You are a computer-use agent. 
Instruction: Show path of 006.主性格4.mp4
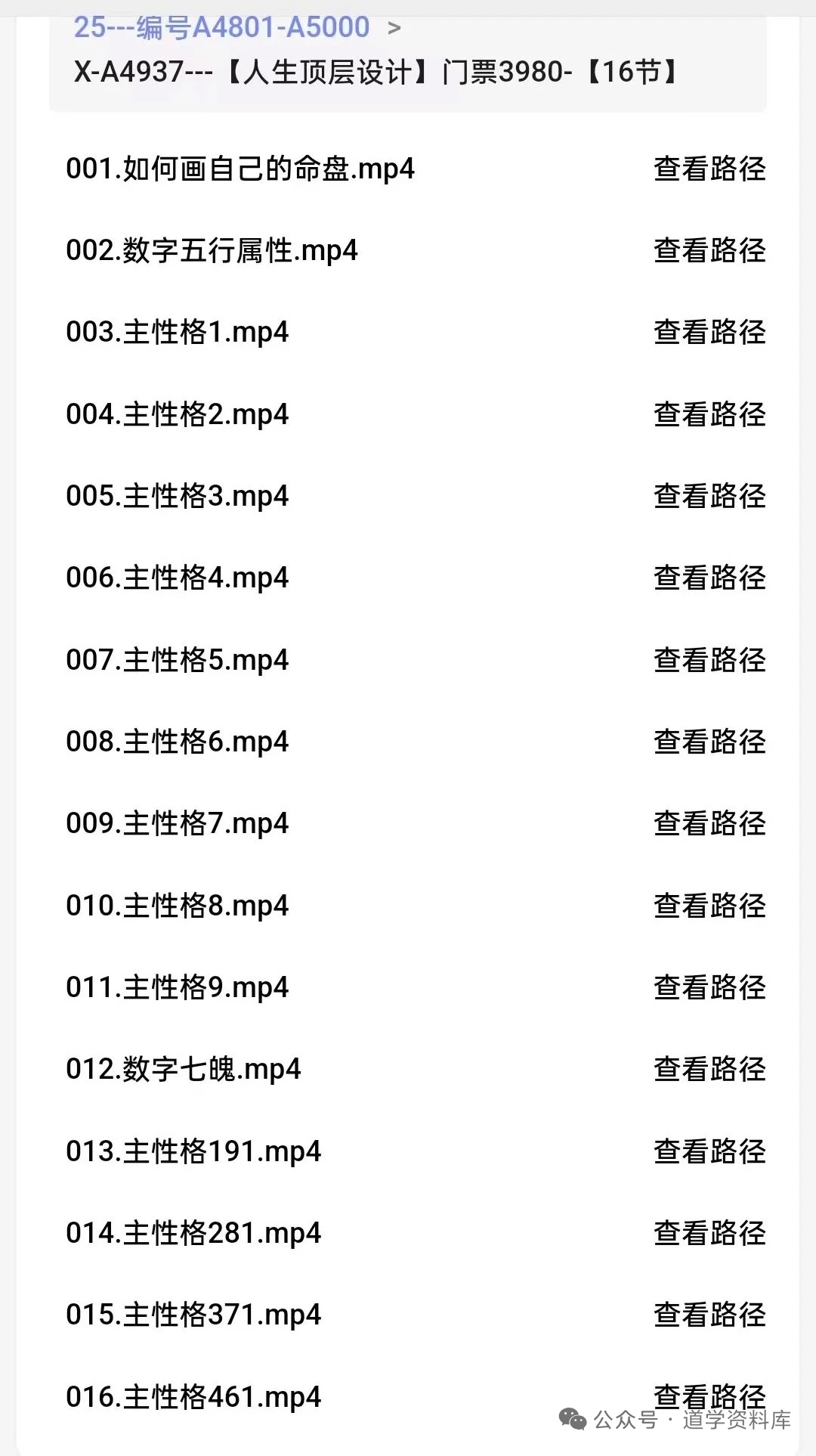point(709,578)
